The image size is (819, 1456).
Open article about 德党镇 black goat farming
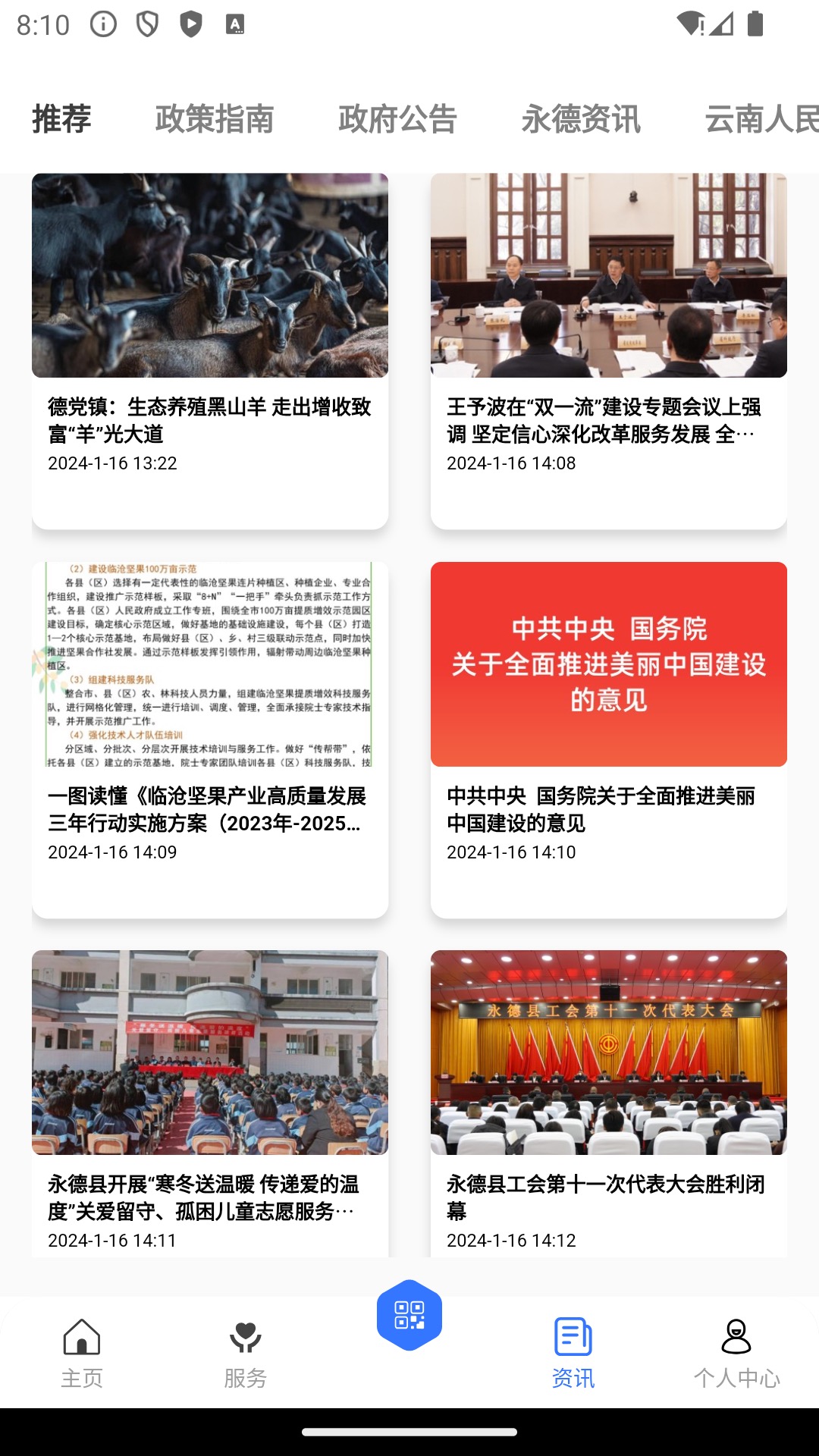210,350
